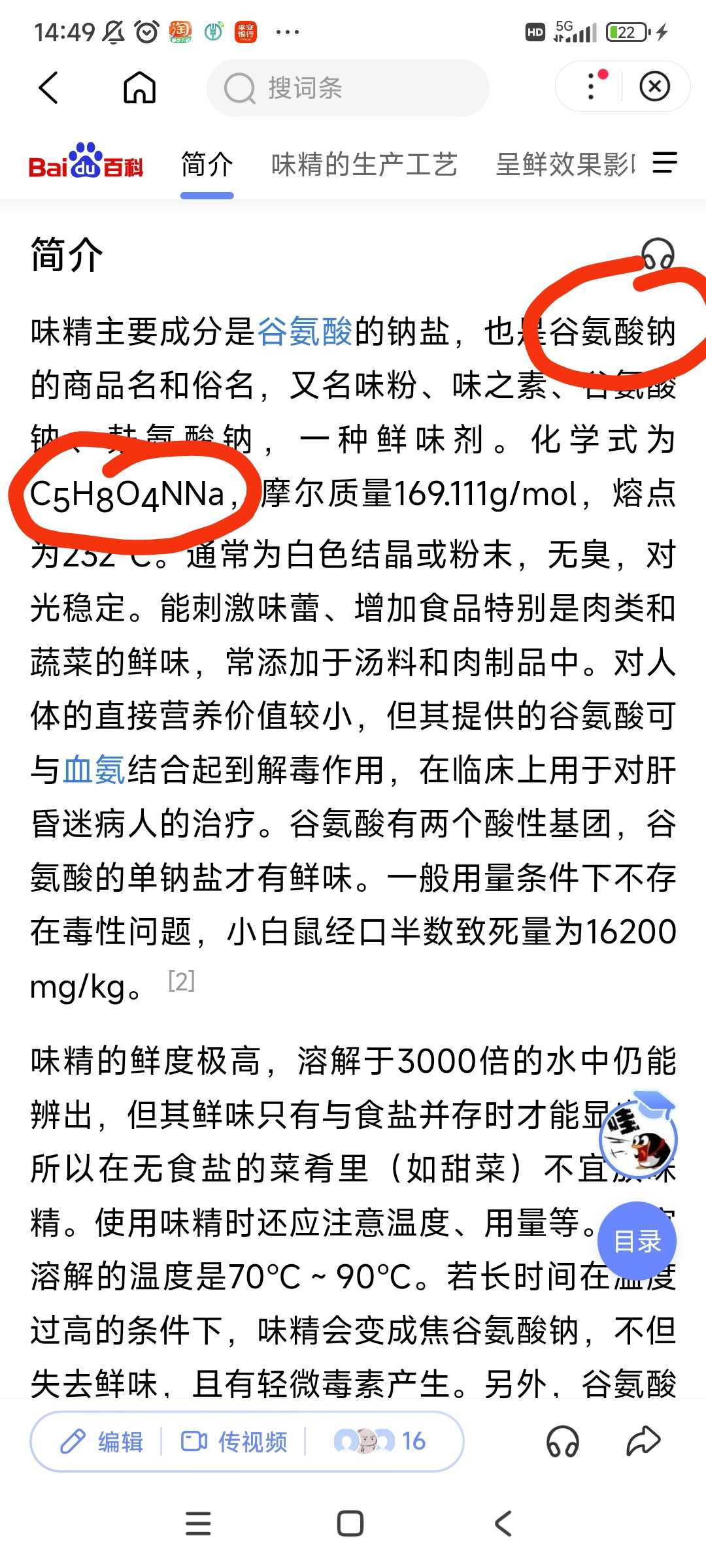Close the mini program with the X button
The image size is (706, 1568).
(x=654, y=86)
